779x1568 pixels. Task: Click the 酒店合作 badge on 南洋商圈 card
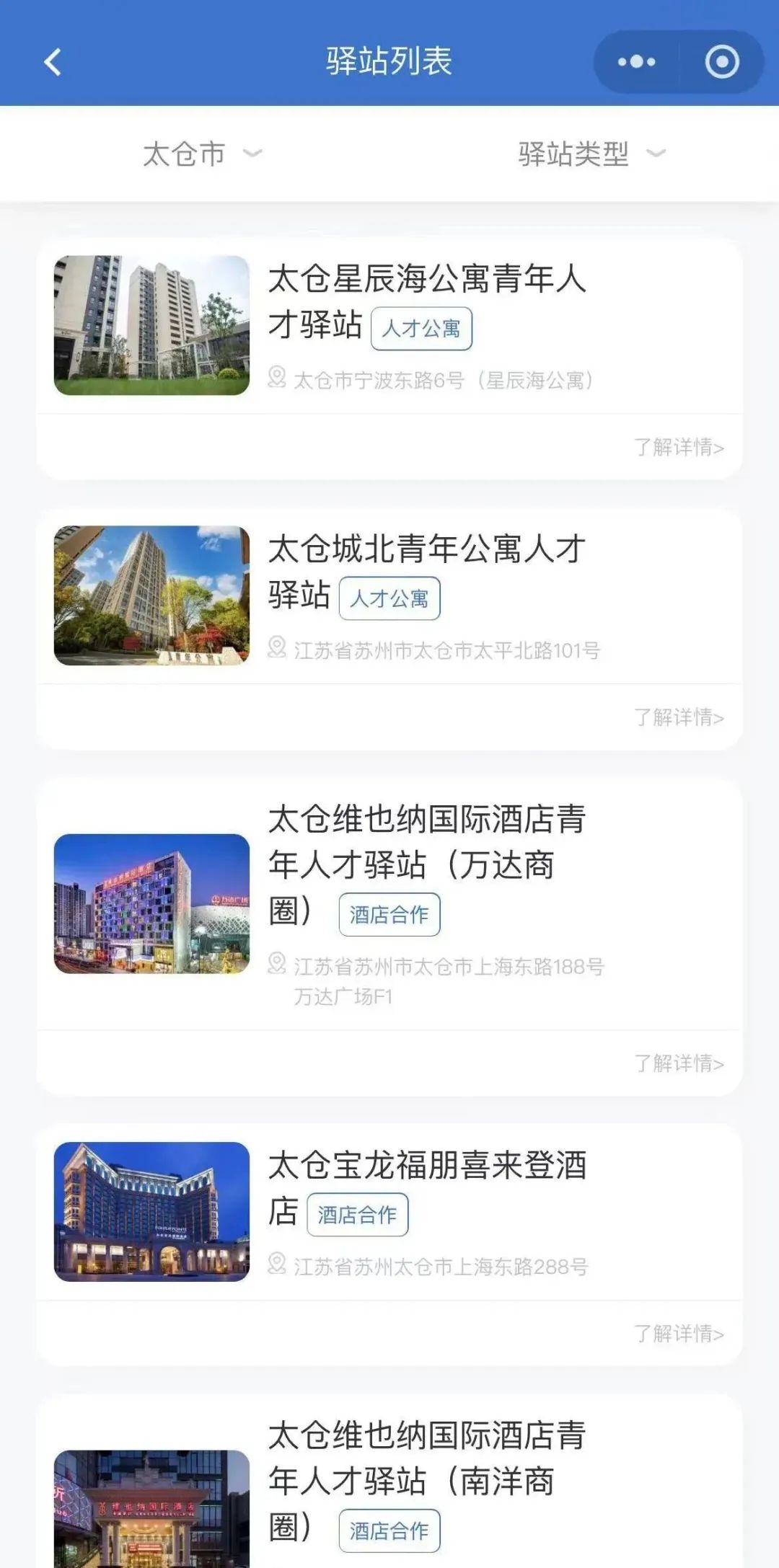click(388, 1531)
